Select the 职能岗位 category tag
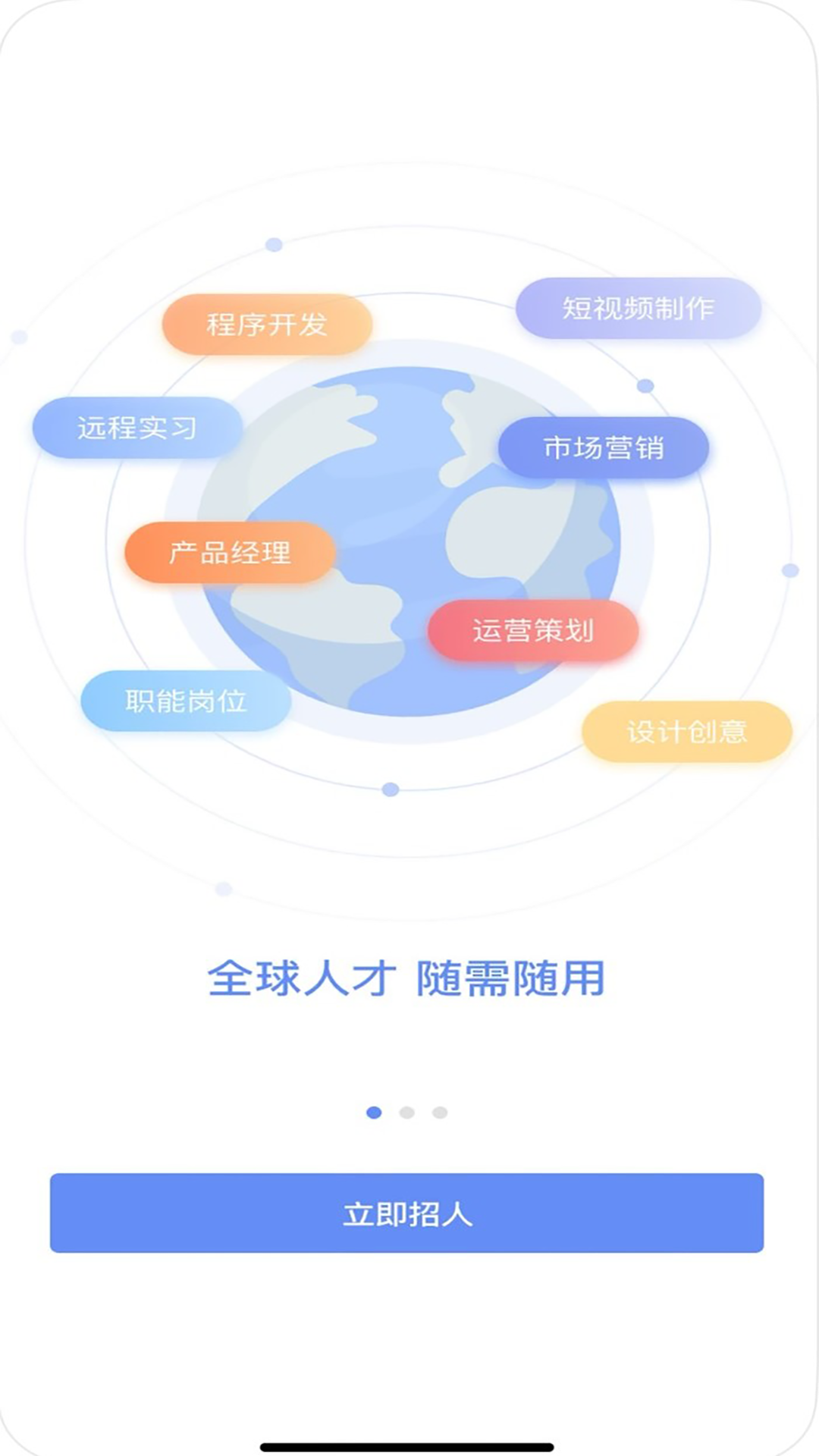 [184, 701]
